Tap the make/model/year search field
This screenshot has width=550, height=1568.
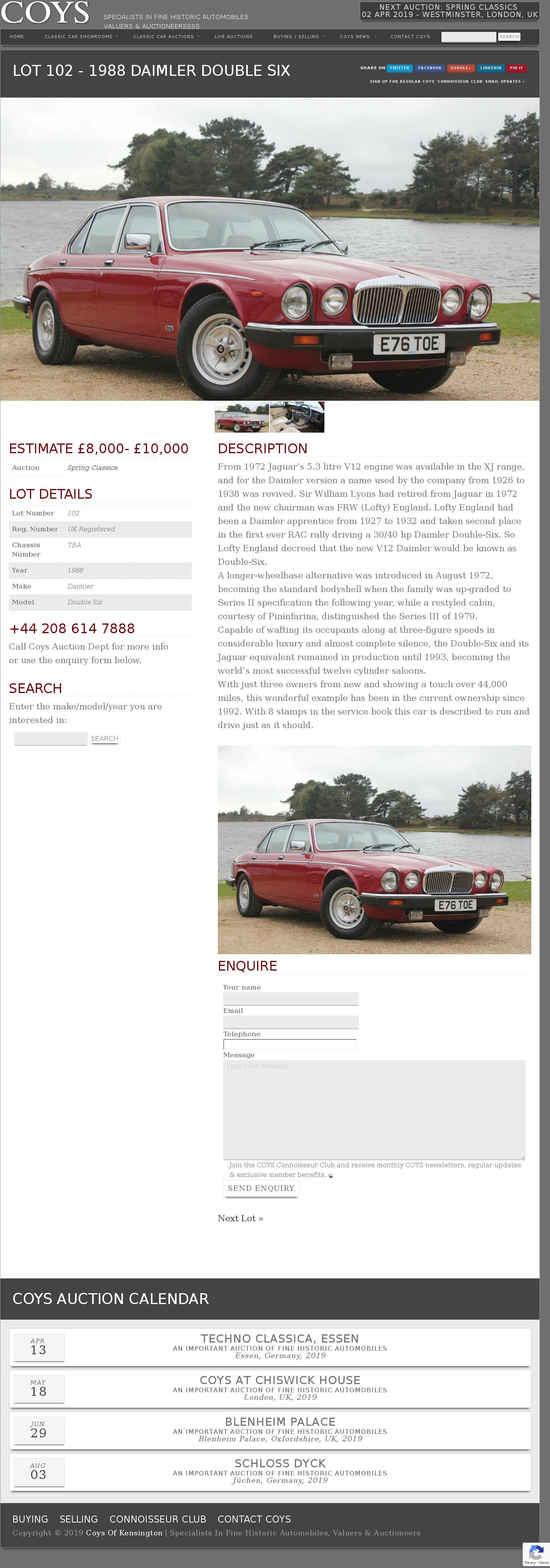pyautogui.click(x=51, y=739)
